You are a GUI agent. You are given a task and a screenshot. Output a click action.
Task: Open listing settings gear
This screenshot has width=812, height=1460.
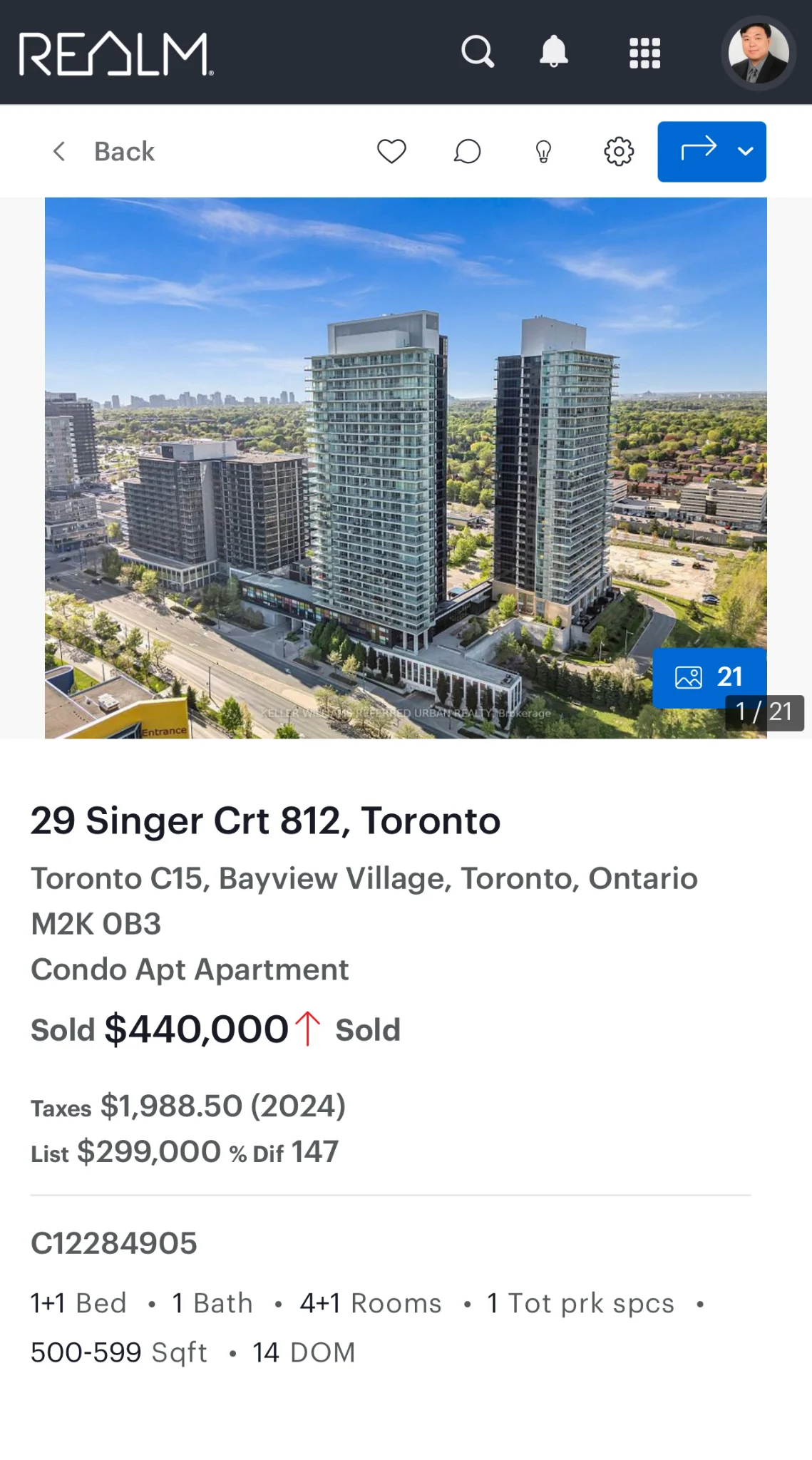[619, 151]
